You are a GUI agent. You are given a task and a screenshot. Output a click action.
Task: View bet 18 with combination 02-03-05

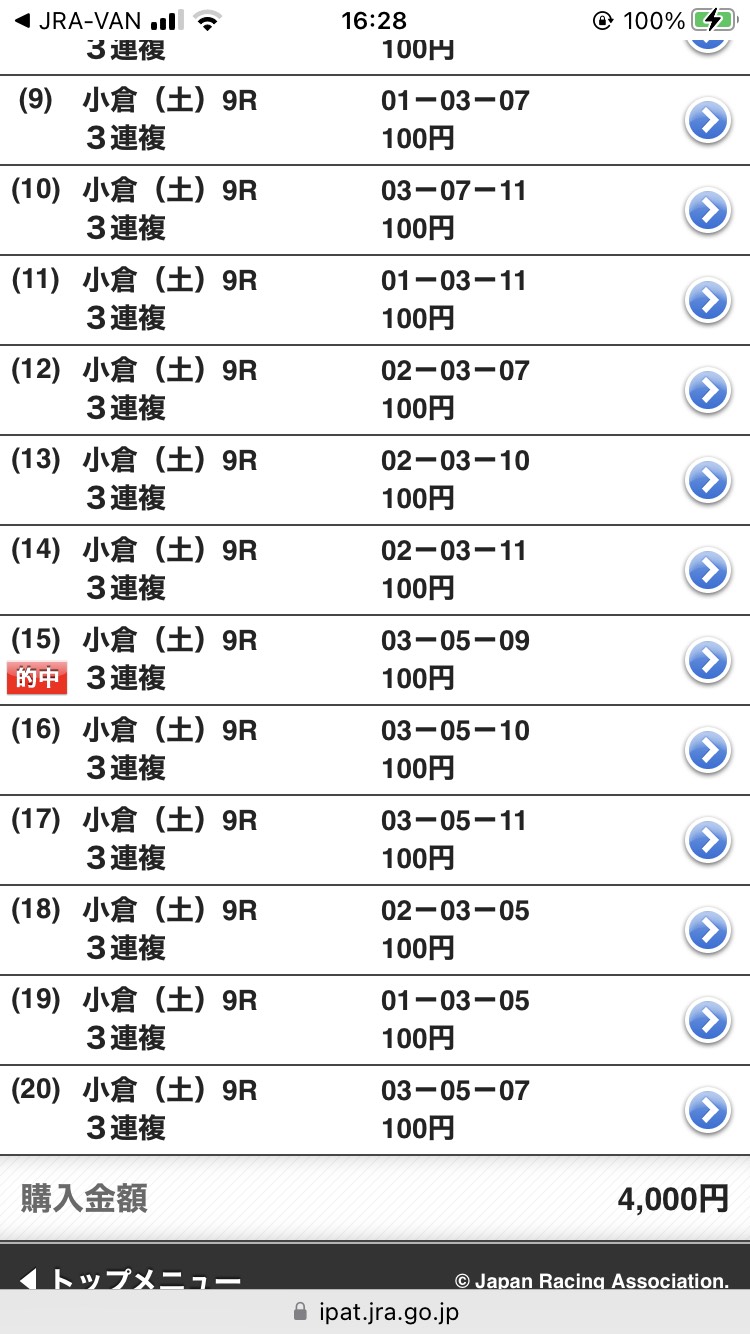[x=708, y=930]
